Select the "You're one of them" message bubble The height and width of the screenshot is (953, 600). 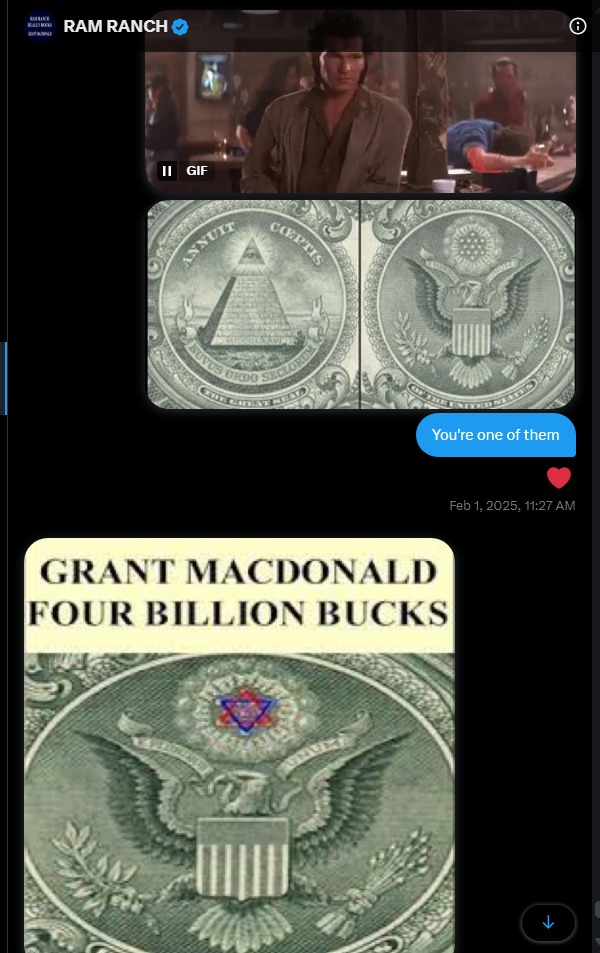[495, 435]
